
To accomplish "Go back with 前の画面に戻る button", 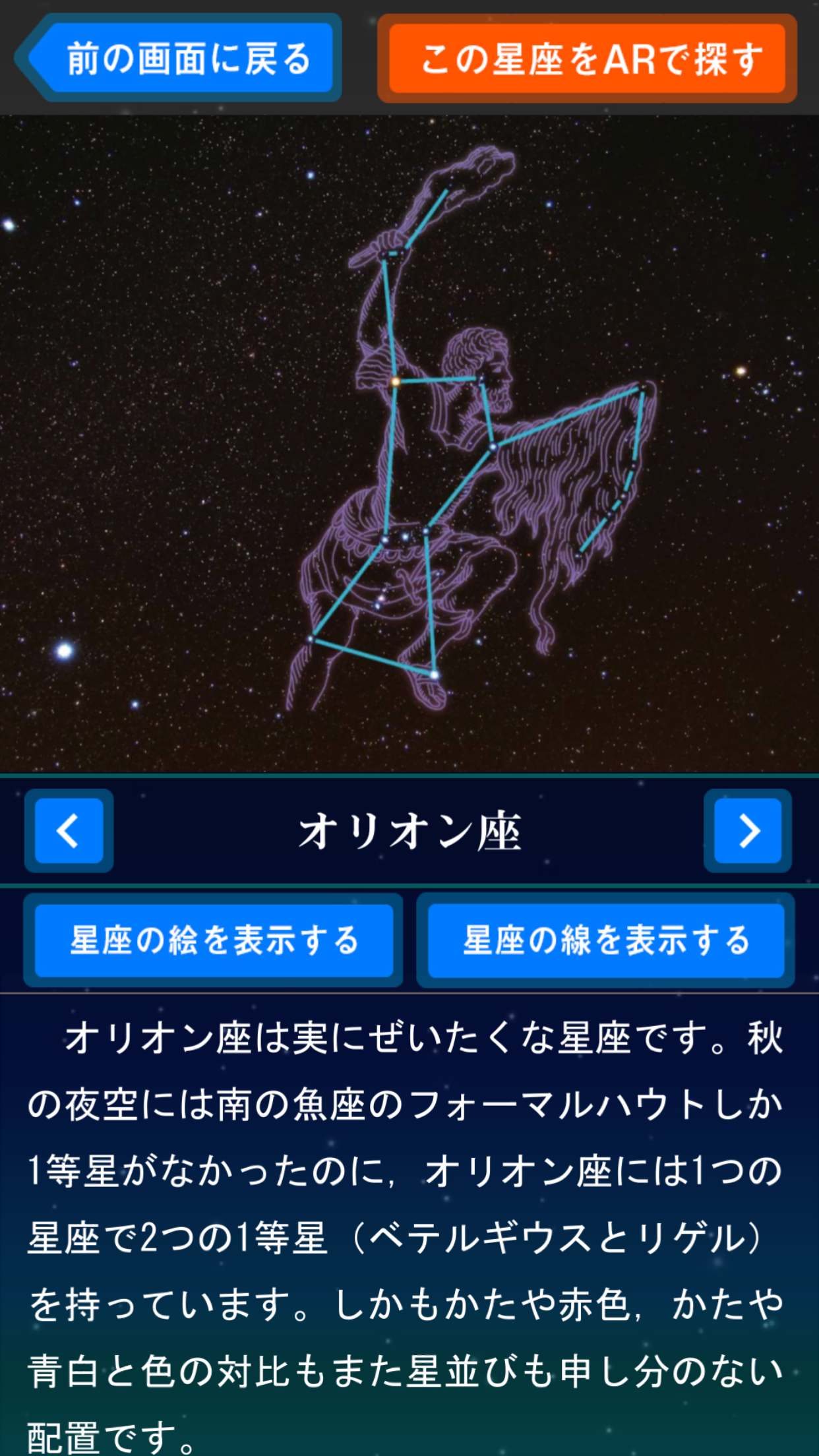I will point(188,59).
